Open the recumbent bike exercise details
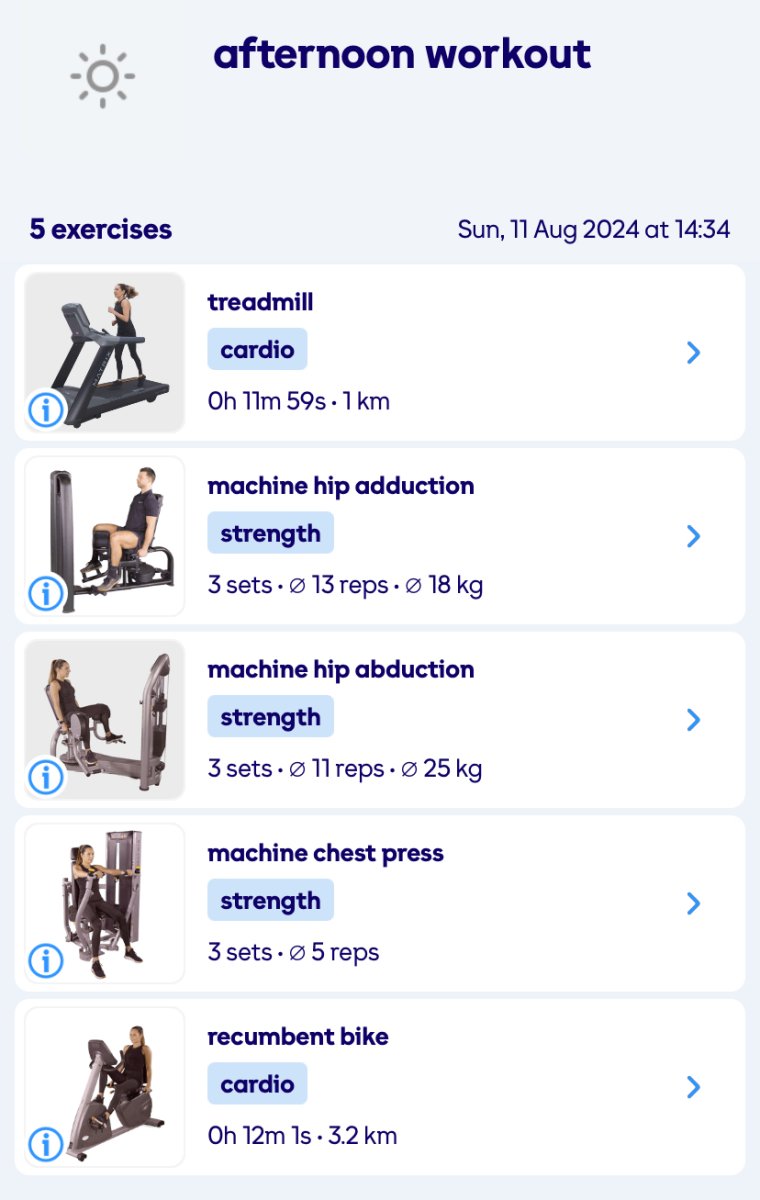Image resolution: width=760 pixels, height=1200 pixels. (693, 1087)
